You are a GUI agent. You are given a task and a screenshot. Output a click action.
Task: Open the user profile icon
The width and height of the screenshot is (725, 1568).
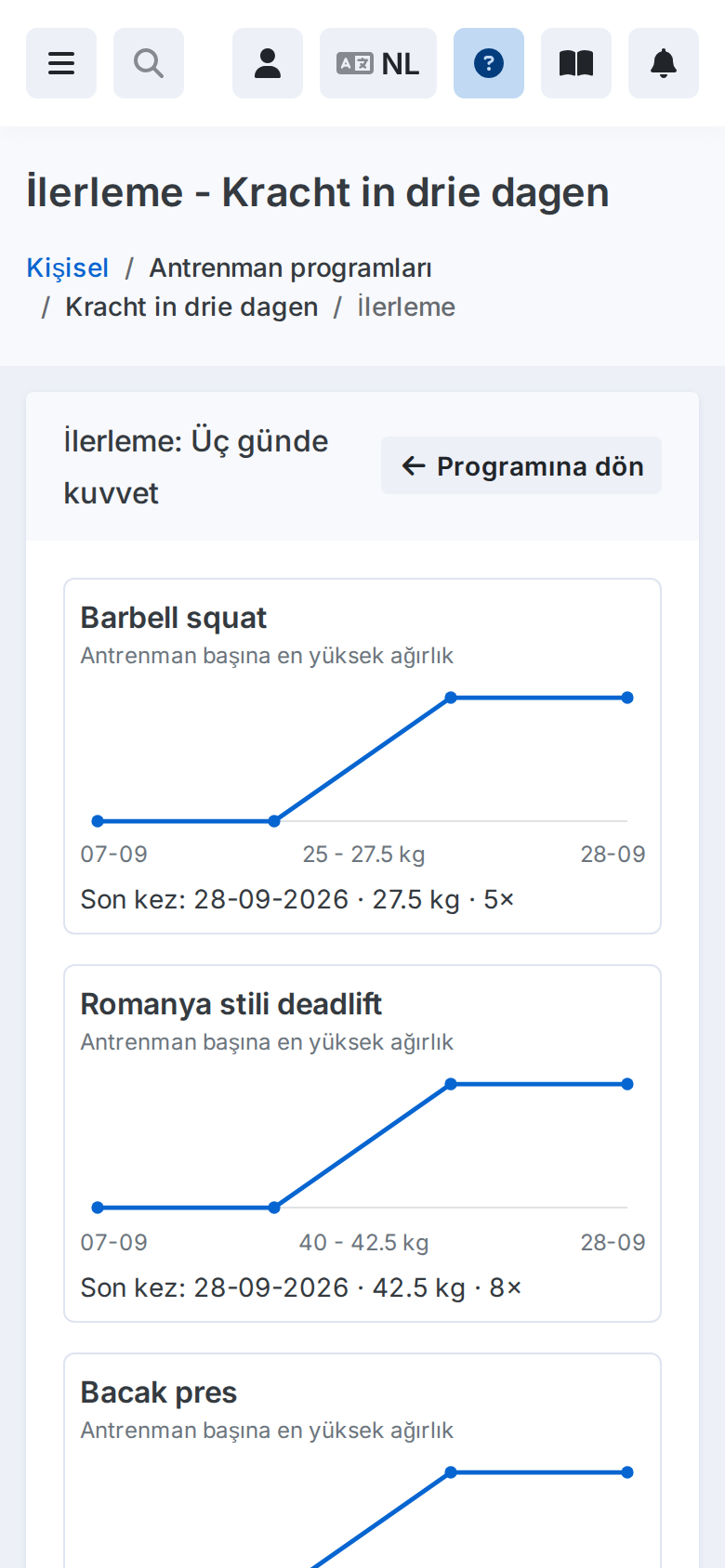268,63
